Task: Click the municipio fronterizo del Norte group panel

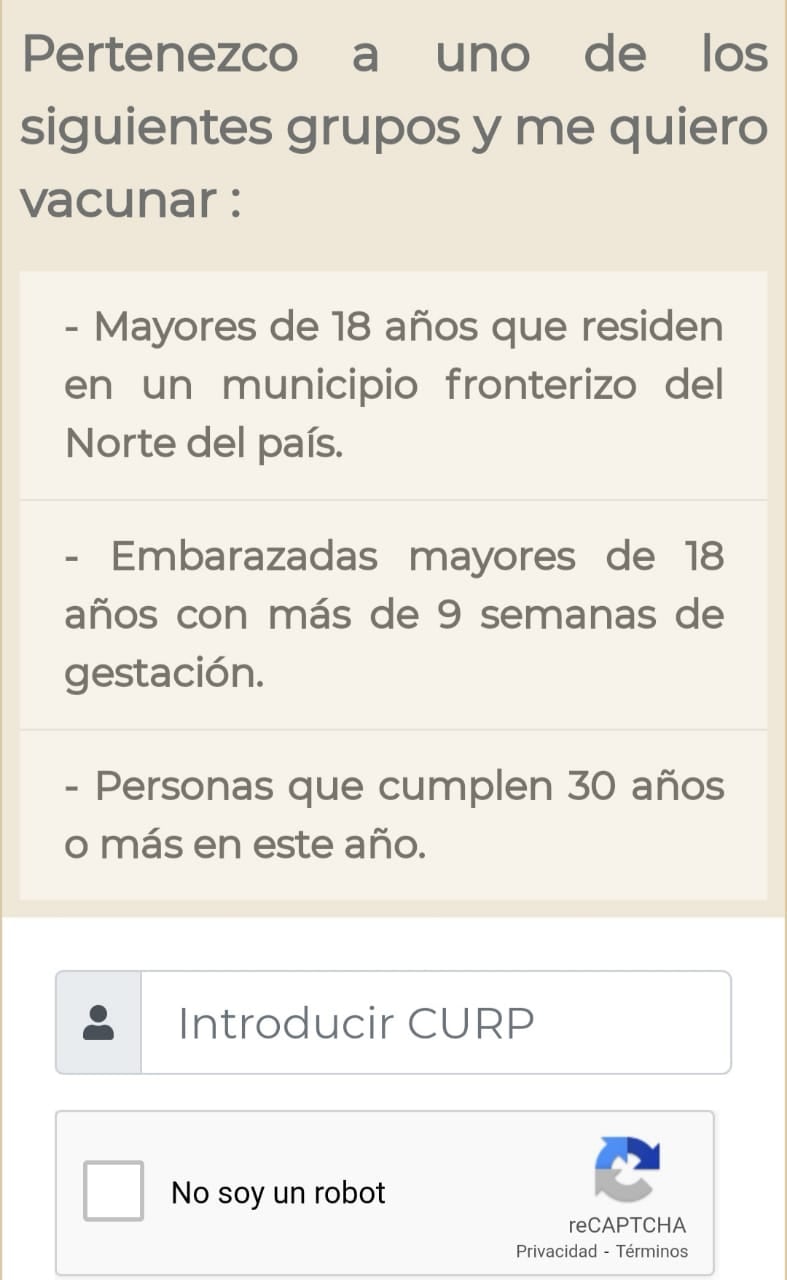Action: click(x=393, y=384)
